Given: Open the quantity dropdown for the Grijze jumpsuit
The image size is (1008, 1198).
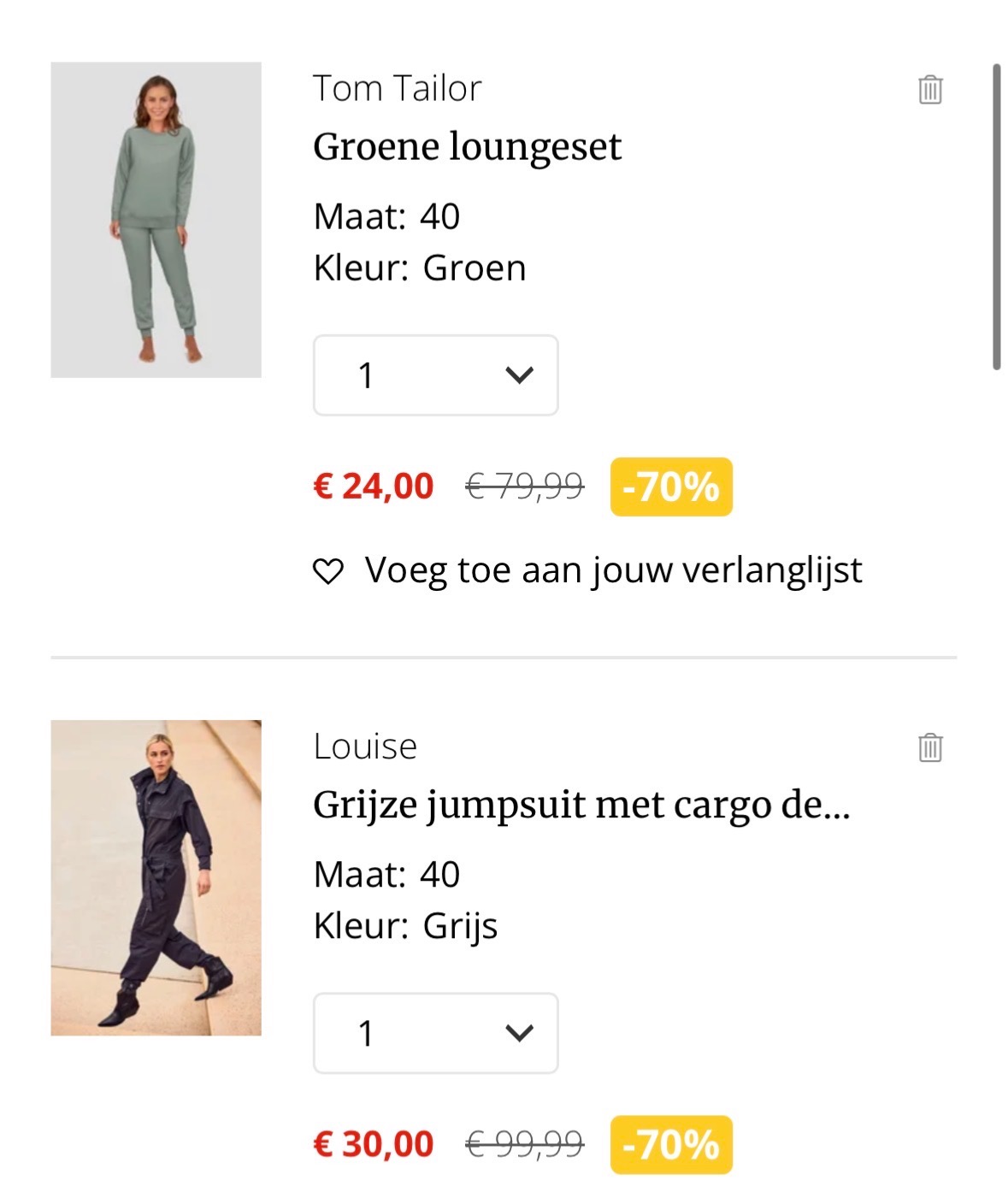Looking at the screenshot, I should (x=435, y=1034).
